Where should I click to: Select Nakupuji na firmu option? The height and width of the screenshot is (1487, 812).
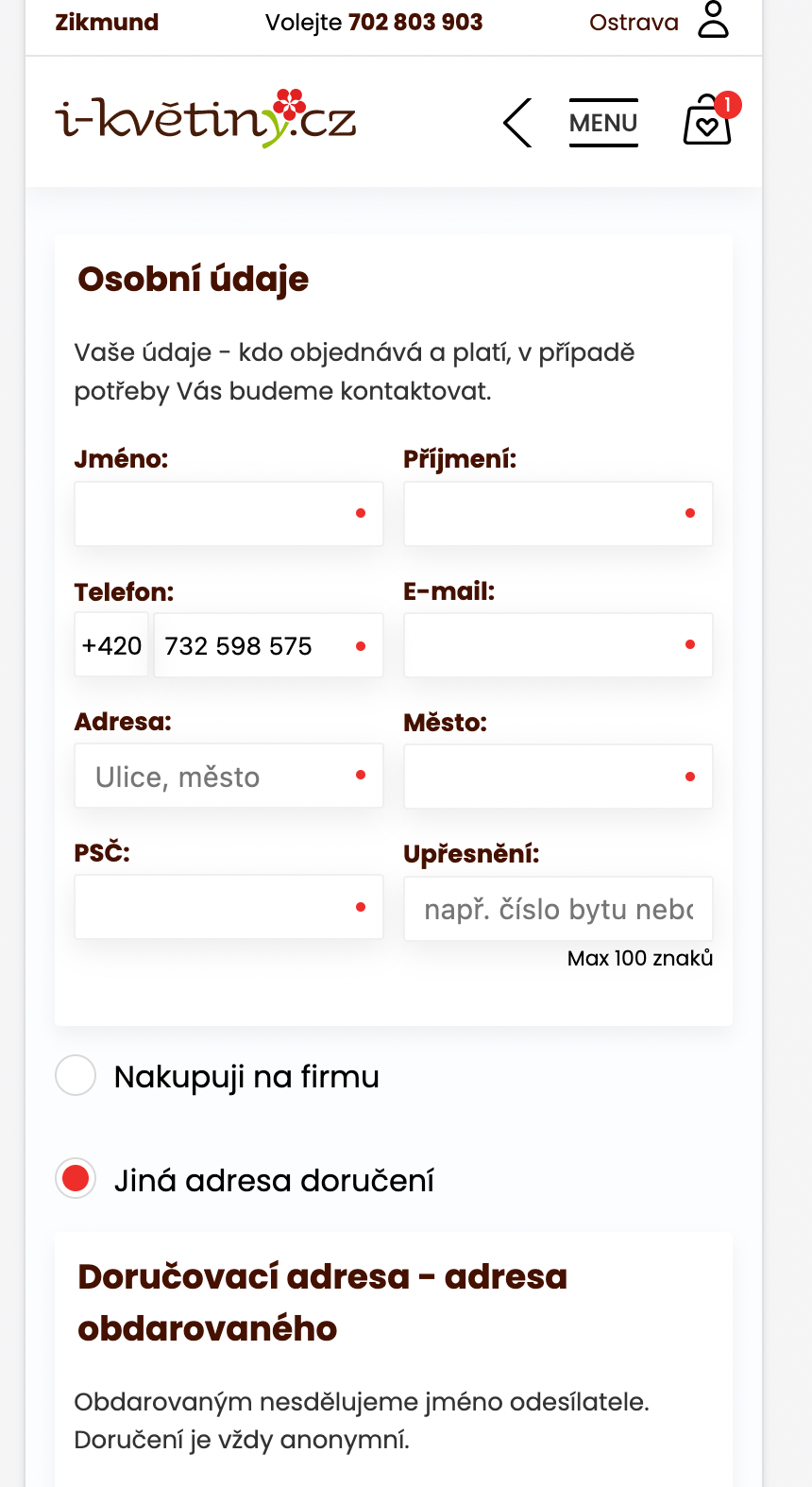(218, 1076)
